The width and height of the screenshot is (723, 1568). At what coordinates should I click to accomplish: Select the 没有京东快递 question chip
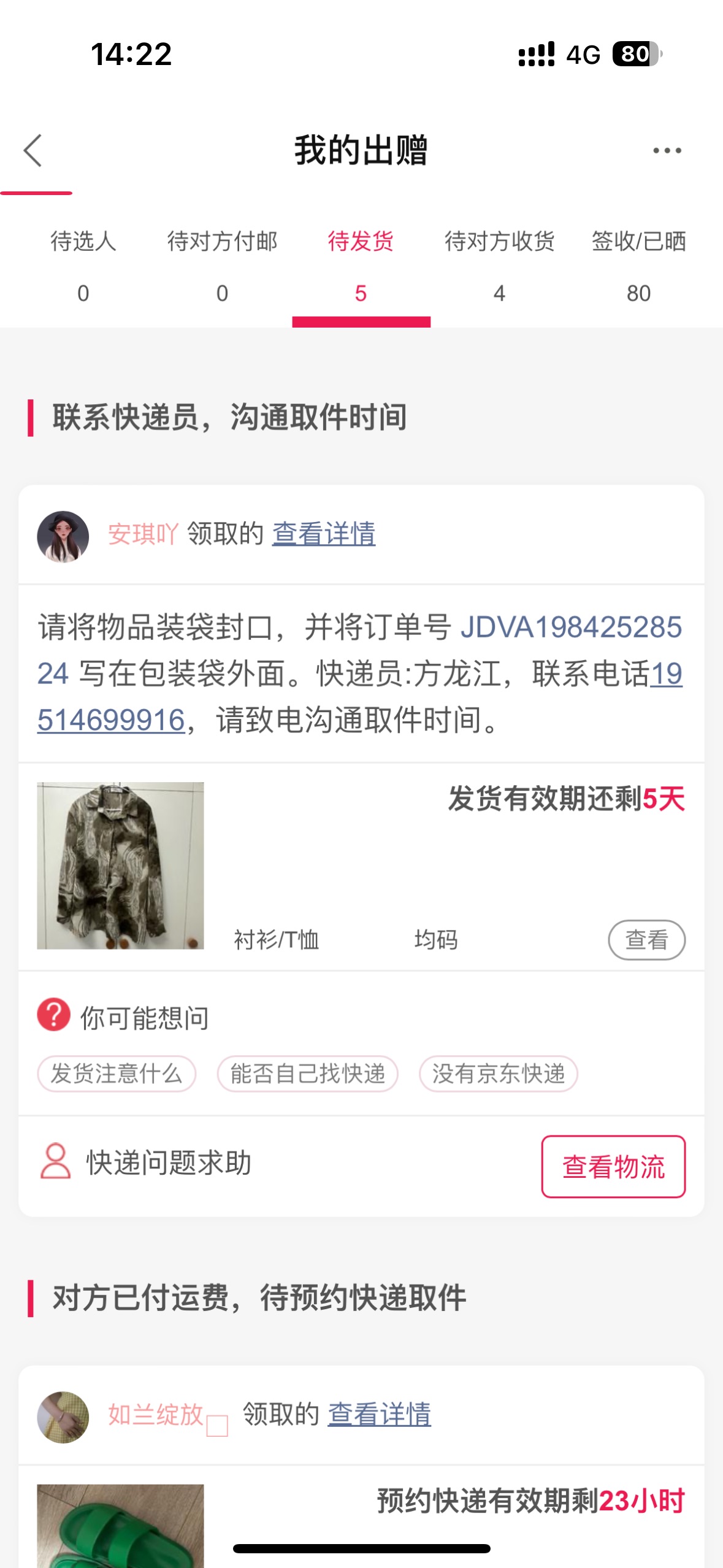(x=499, y=1074)
